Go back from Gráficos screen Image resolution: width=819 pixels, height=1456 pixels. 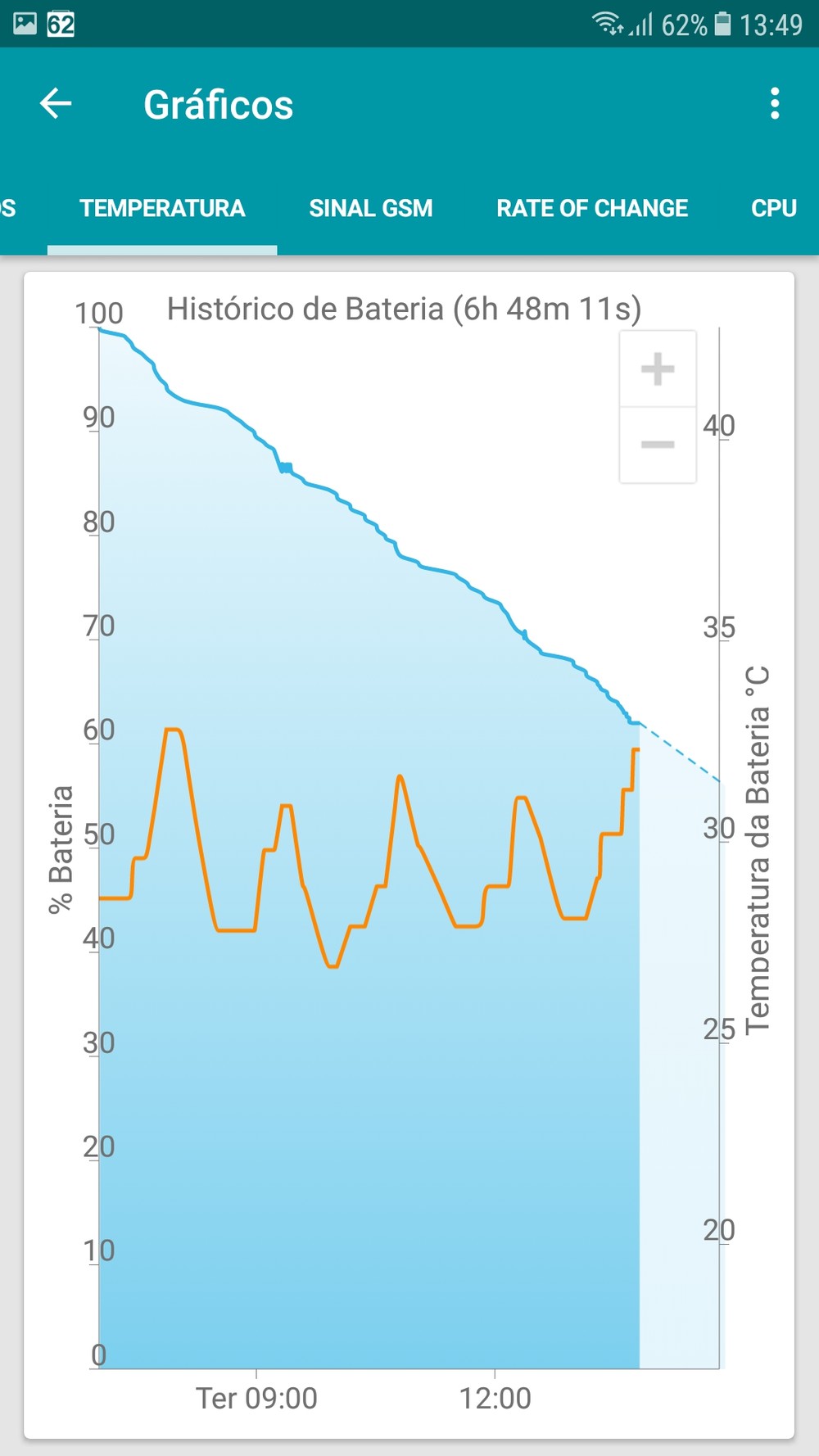coord(56,104)
